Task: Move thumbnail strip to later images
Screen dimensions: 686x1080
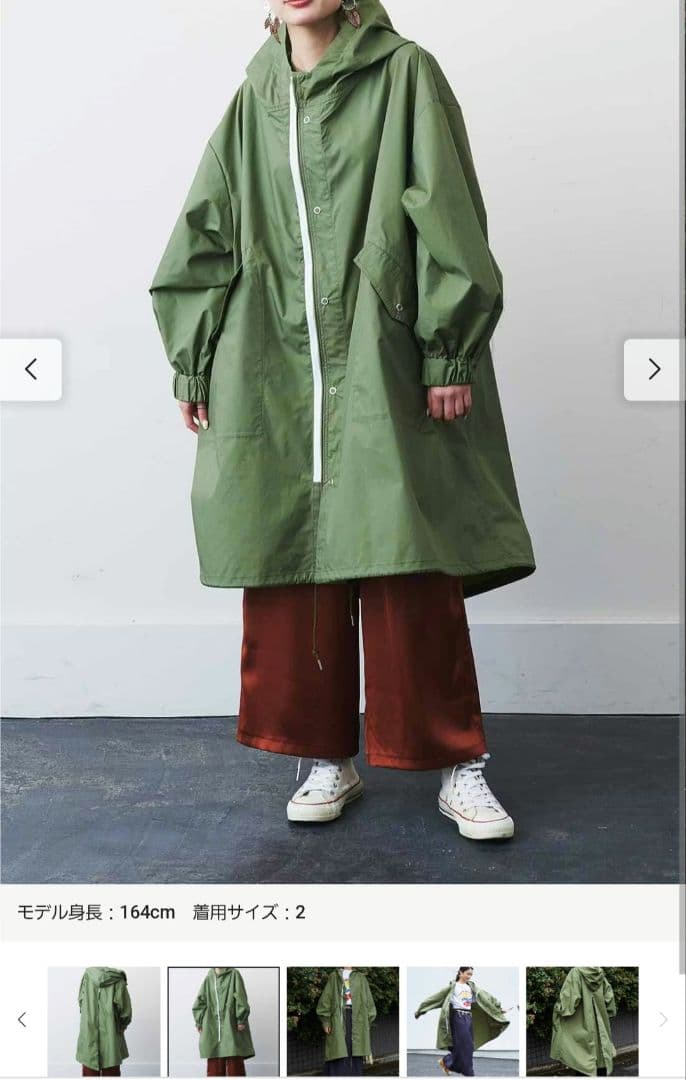Action: [x=662, y=1020]
